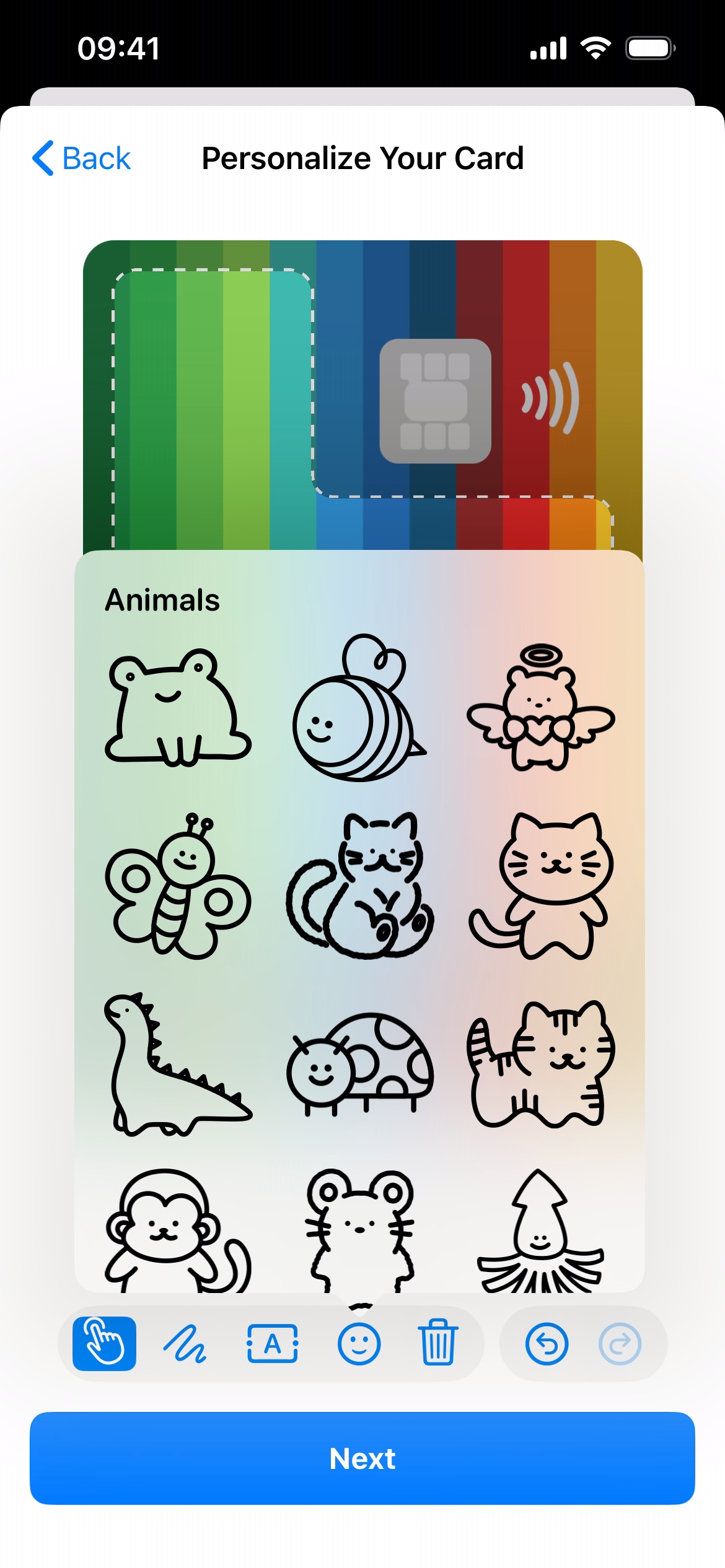The height and width of the screenshot is (1568, 725).
Task: Select the squid sticker
Action: 540,1229
